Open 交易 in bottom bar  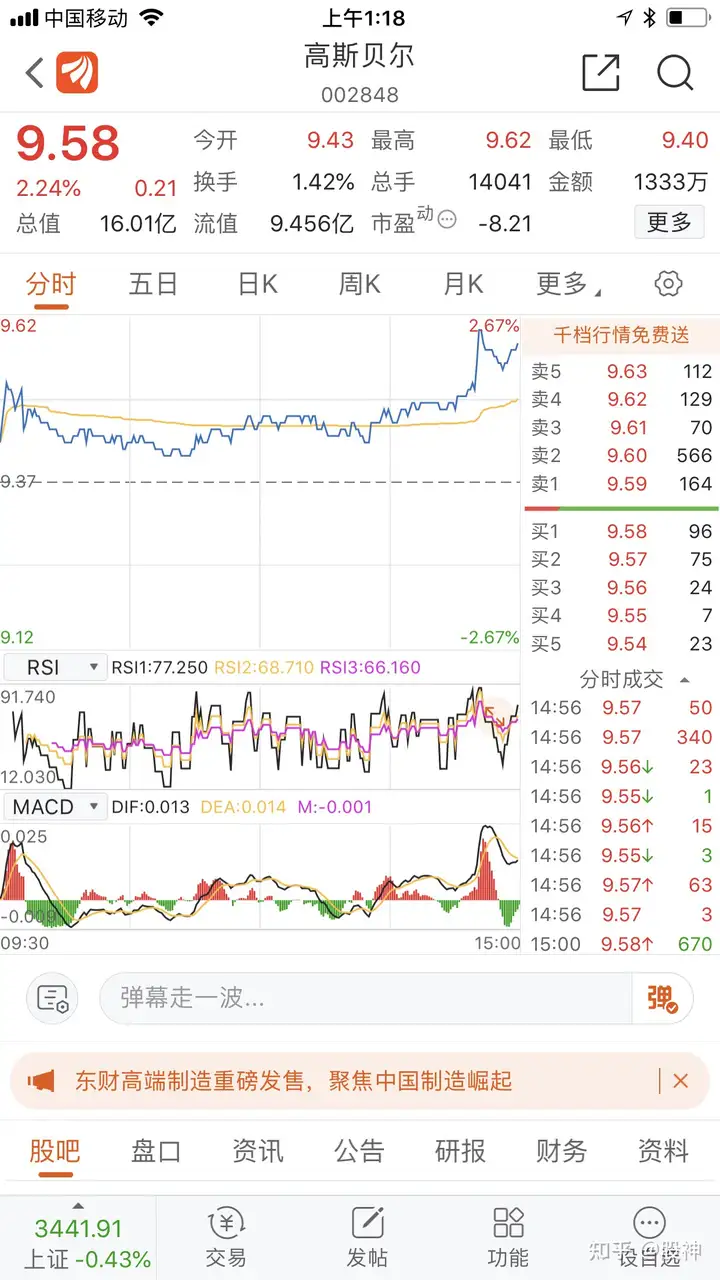pos(226,1236)
